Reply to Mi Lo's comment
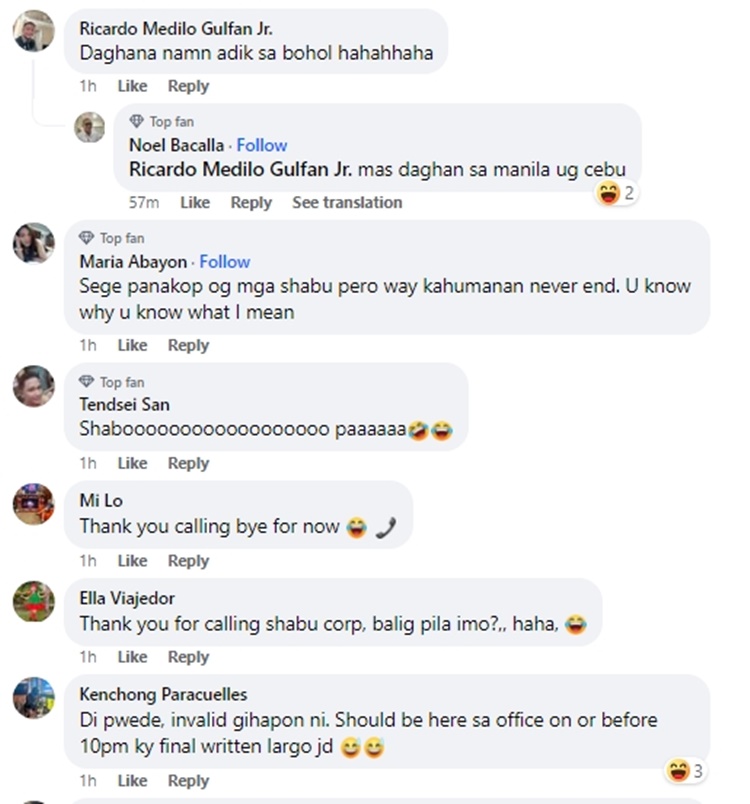The image size is (750, 804). coord(188,560)
